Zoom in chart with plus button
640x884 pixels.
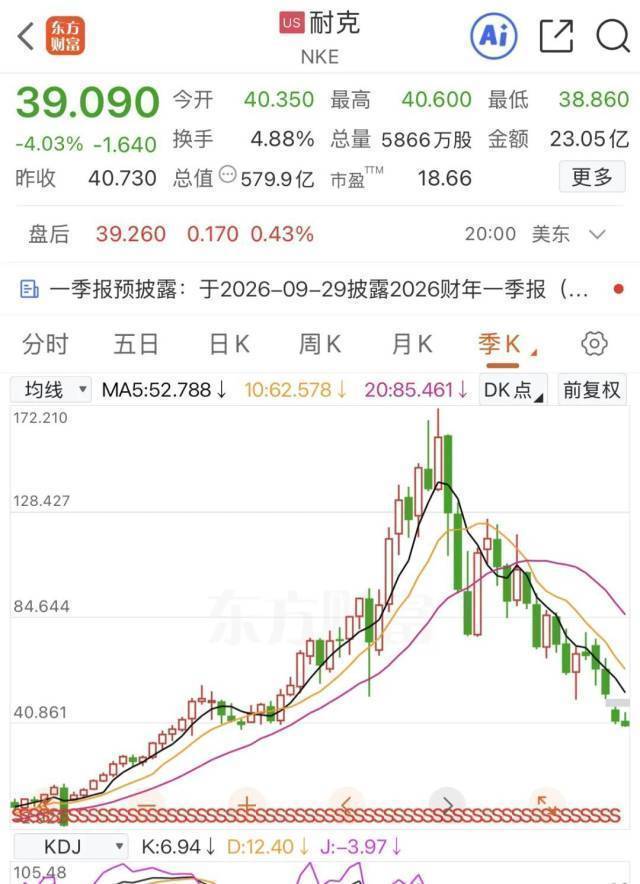click(x=246, y=804)
